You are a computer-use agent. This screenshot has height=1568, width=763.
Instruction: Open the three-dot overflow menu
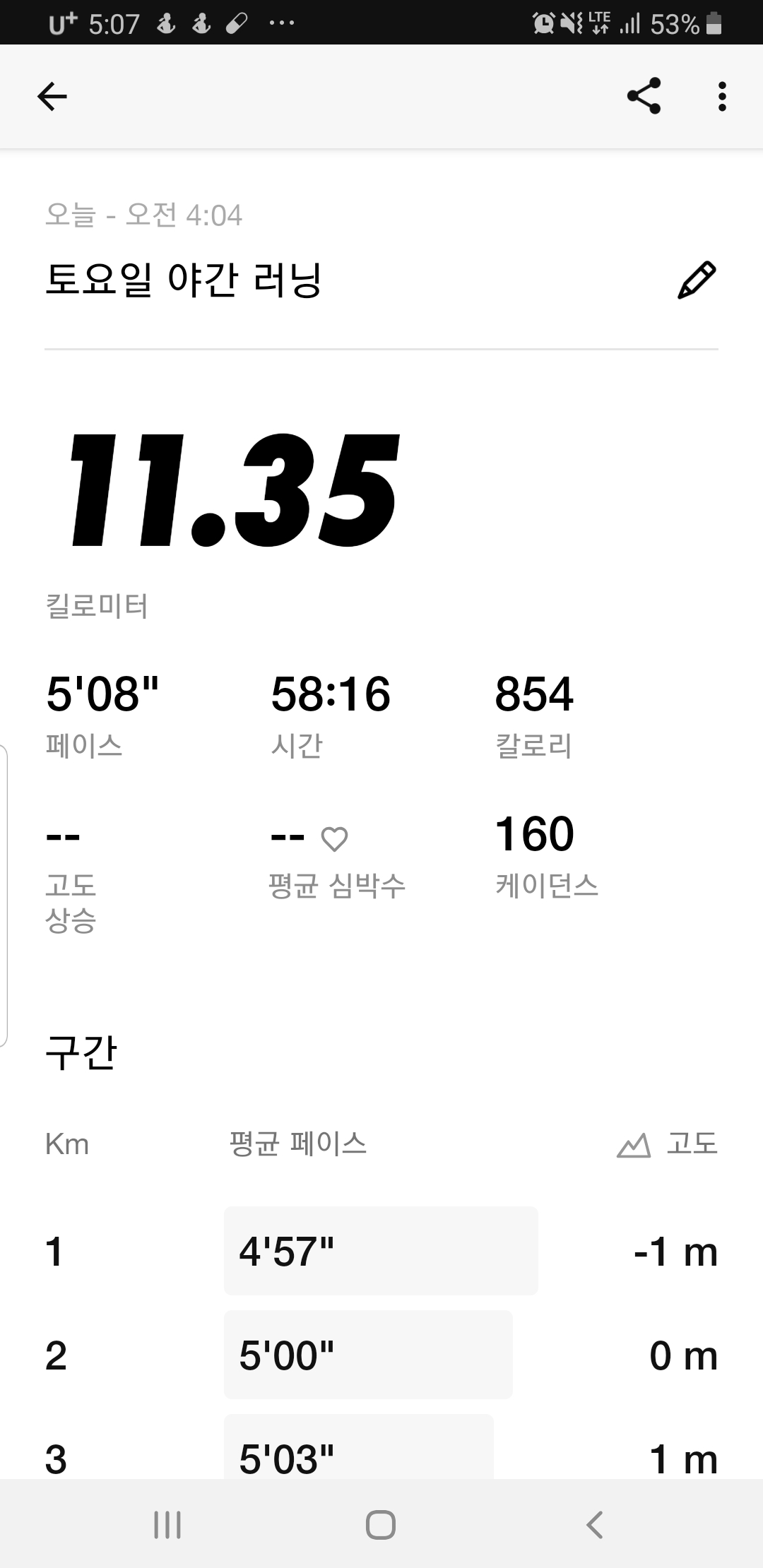coord(721,97)
